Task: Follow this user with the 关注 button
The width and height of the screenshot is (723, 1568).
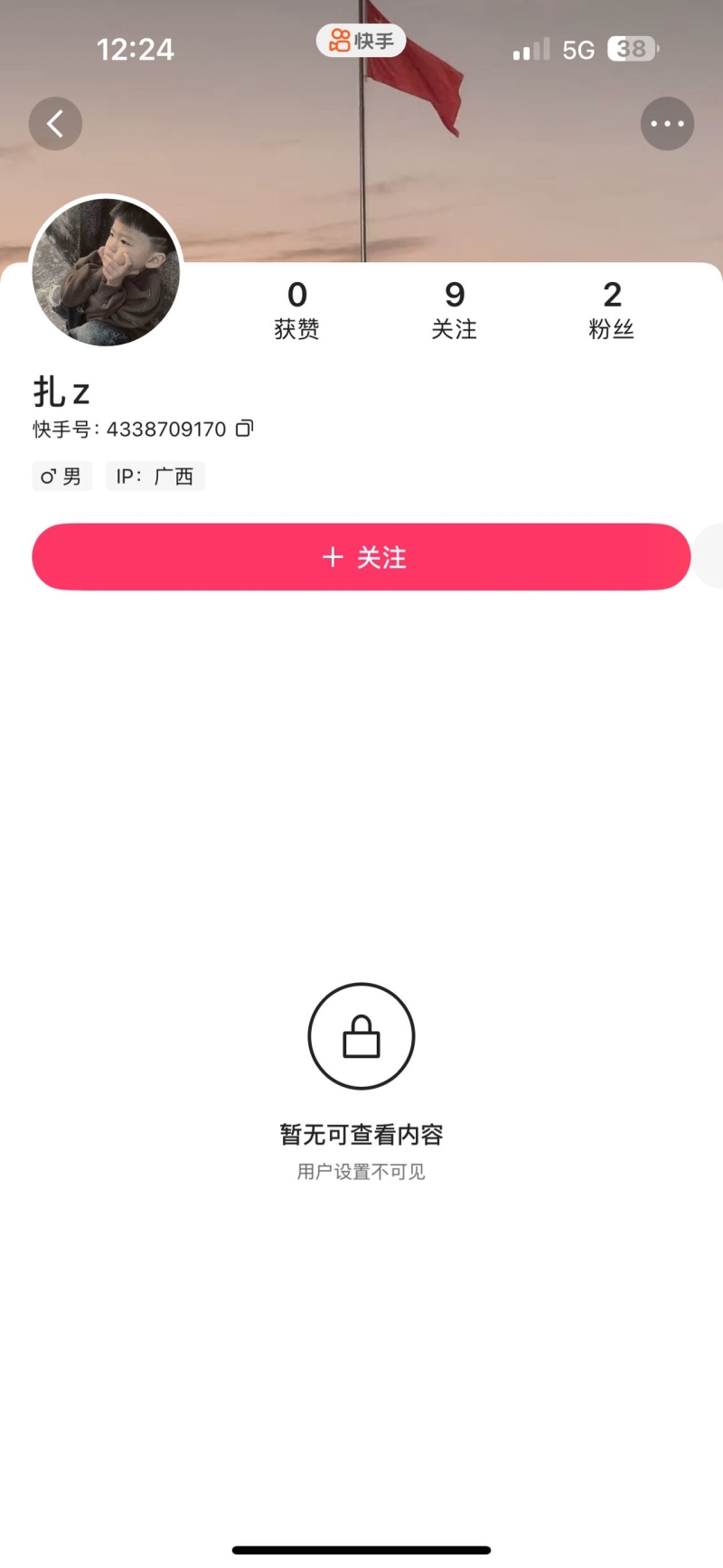Action: 361,557
